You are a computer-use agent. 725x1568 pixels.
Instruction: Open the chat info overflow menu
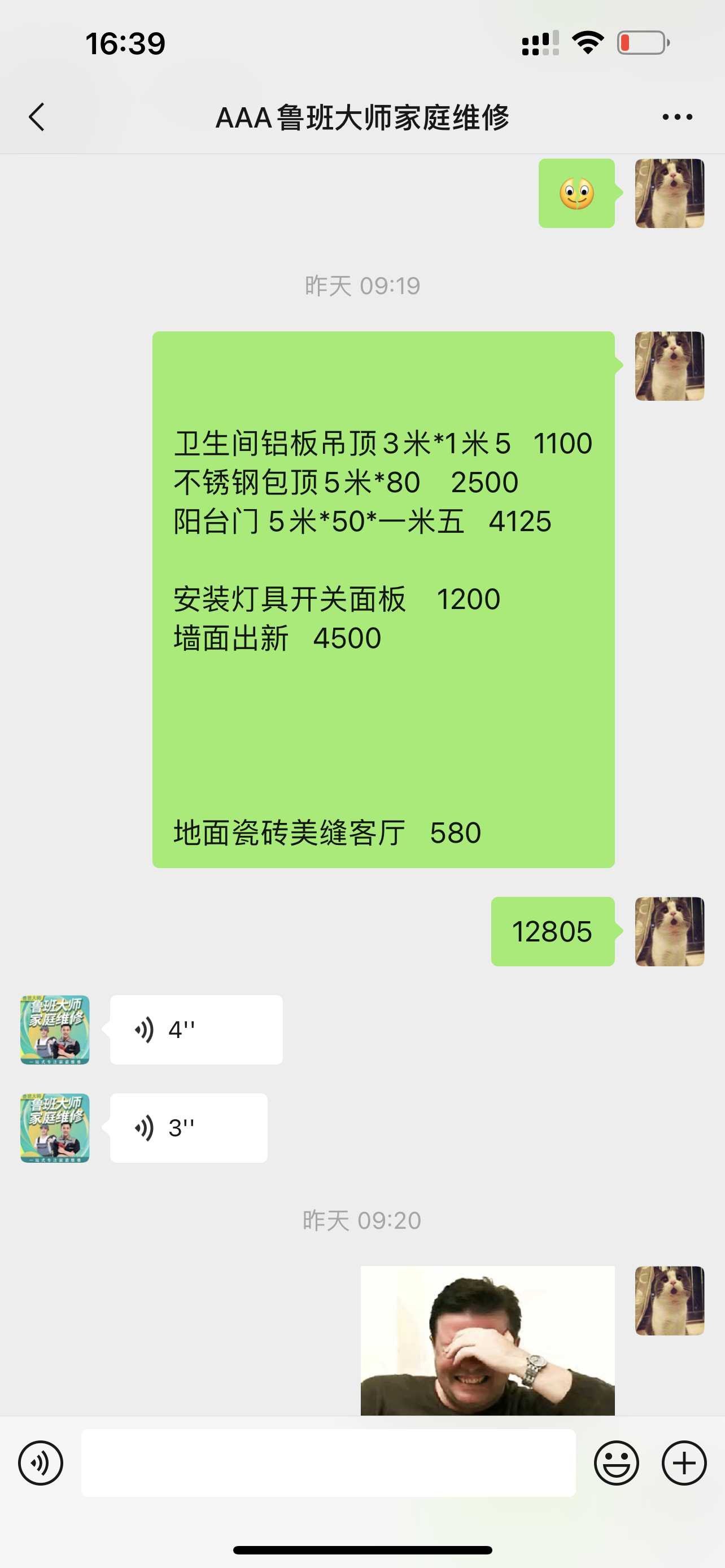click(x=677, y=117)
